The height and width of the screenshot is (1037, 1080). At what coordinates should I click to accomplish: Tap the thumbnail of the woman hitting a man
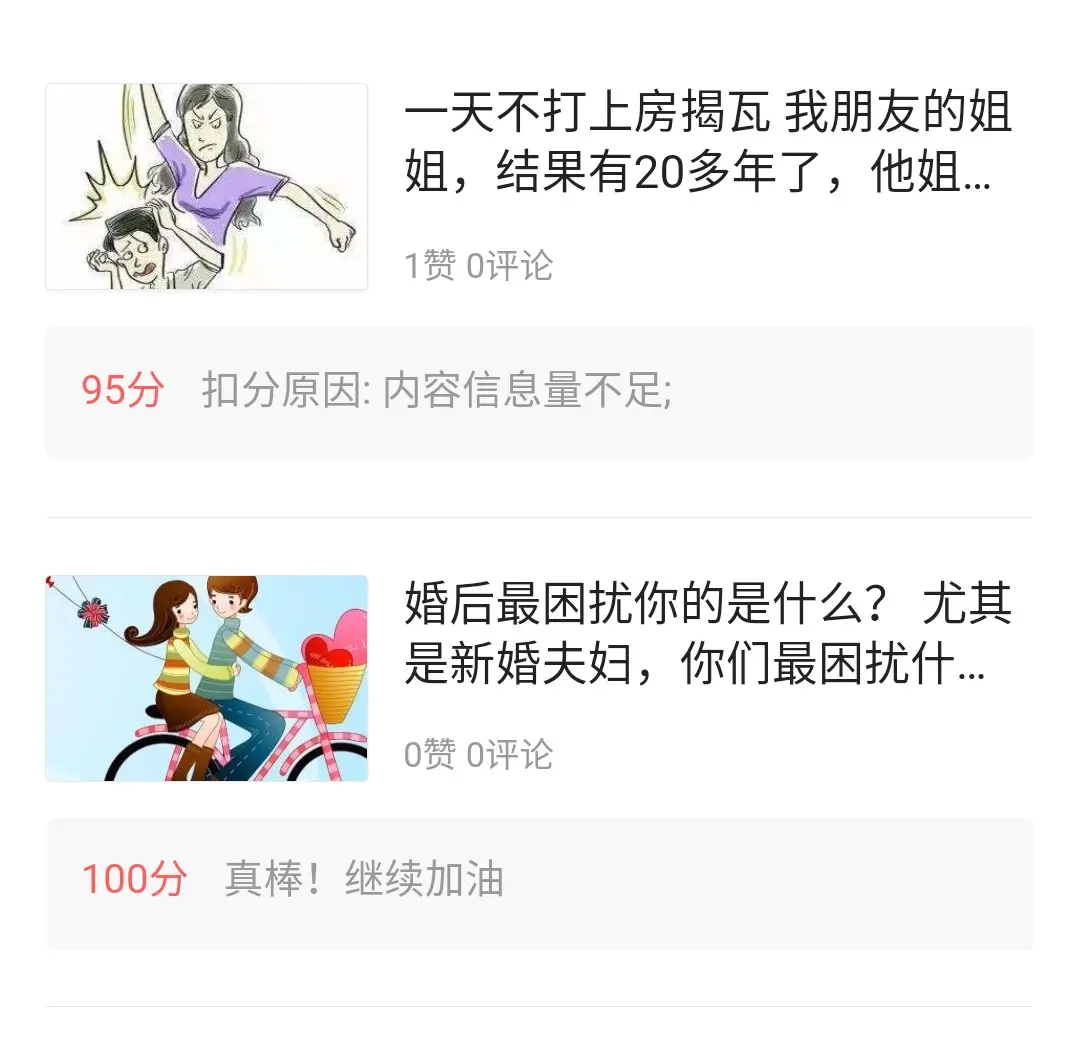(207, 187)
